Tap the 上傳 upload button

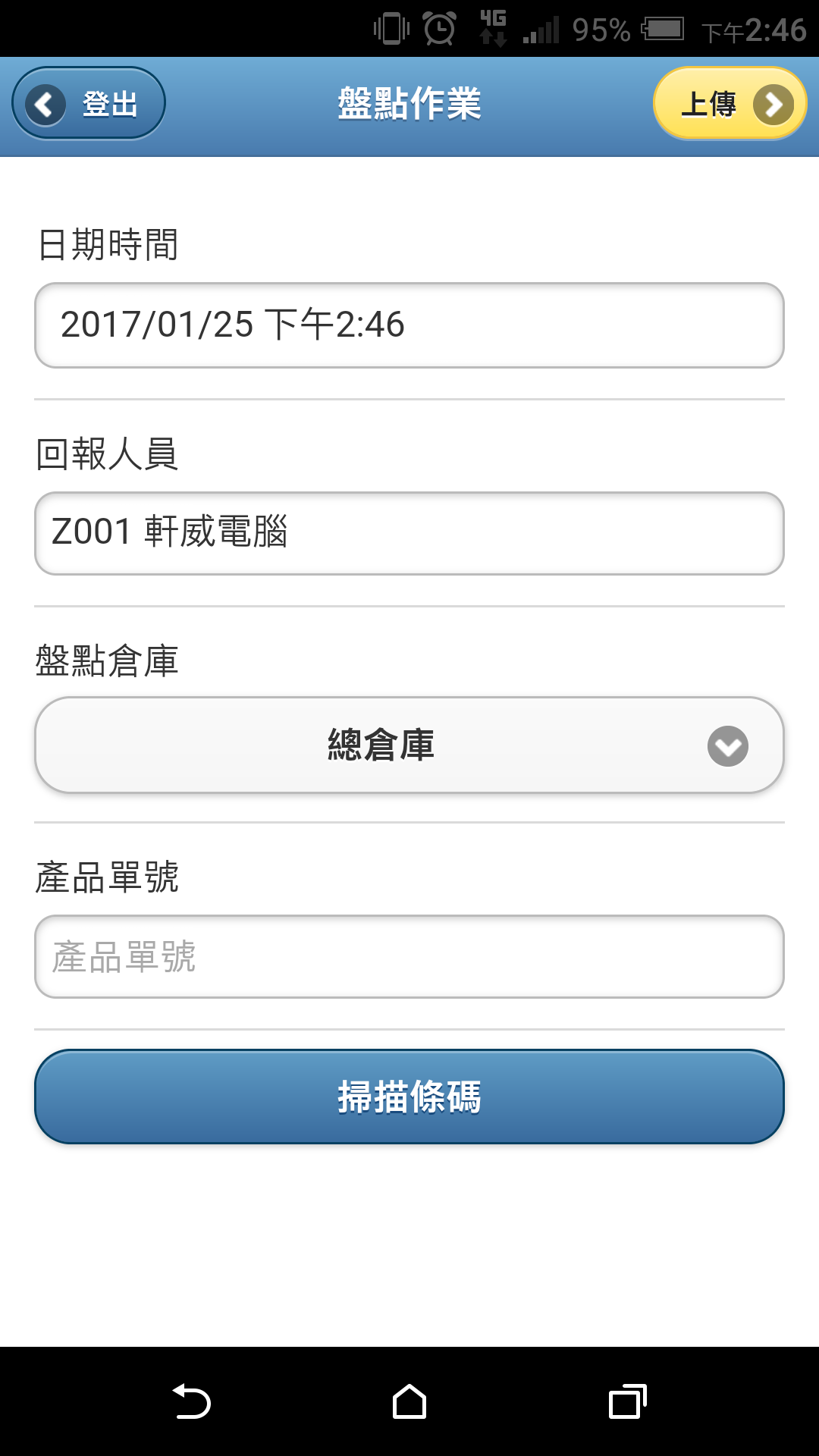coord(730,103)
